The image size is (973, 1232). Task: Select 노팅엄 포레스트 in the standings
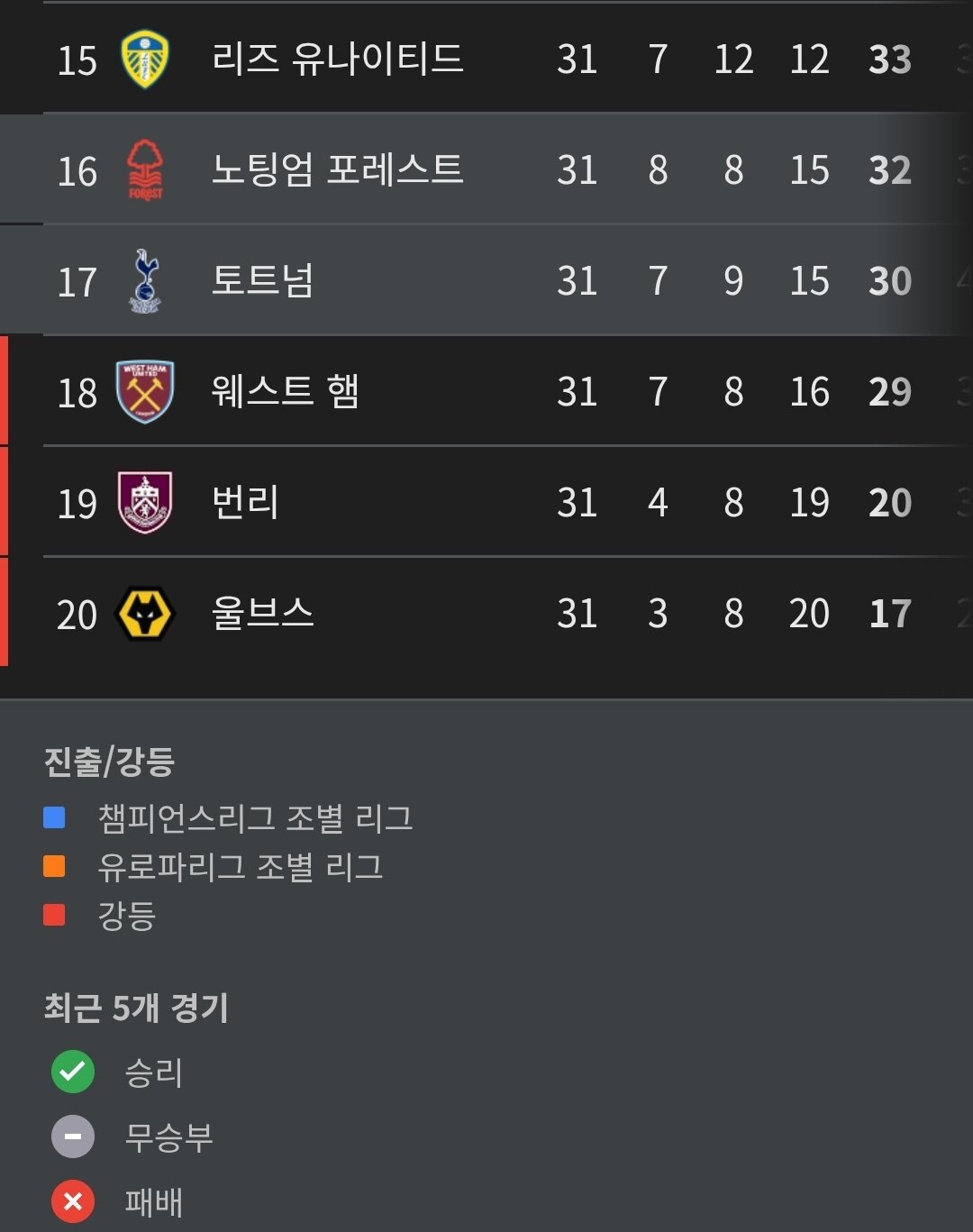337,170
